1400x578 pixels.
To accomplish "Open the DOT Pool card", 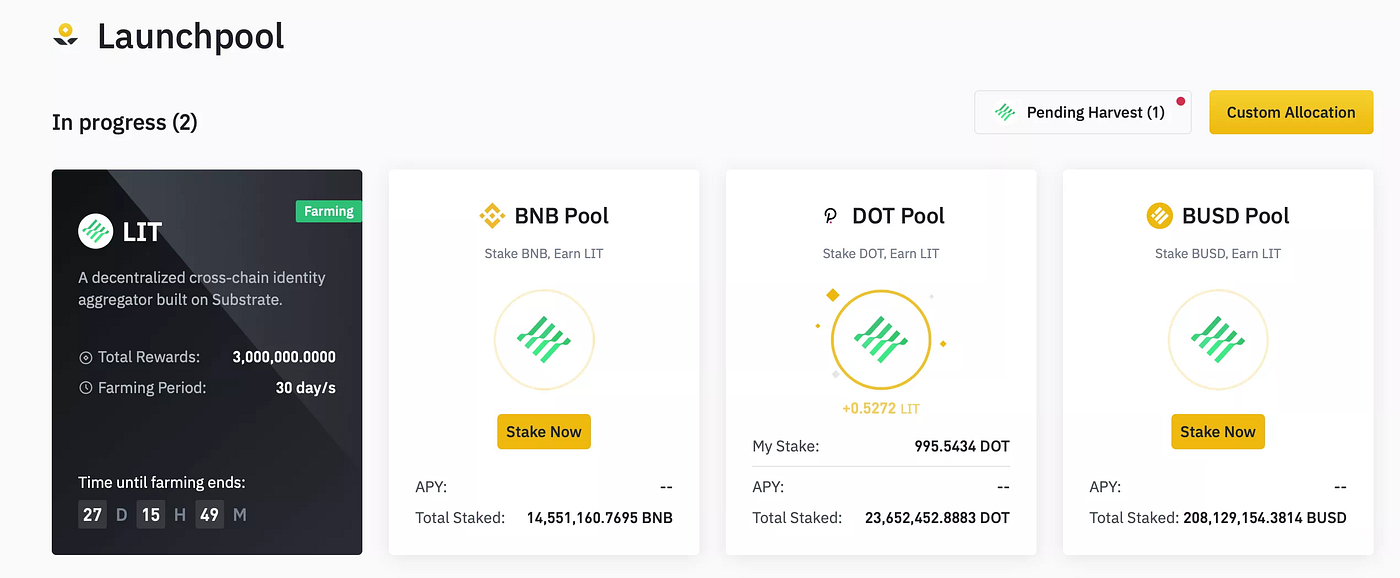I will coord(881,216).
